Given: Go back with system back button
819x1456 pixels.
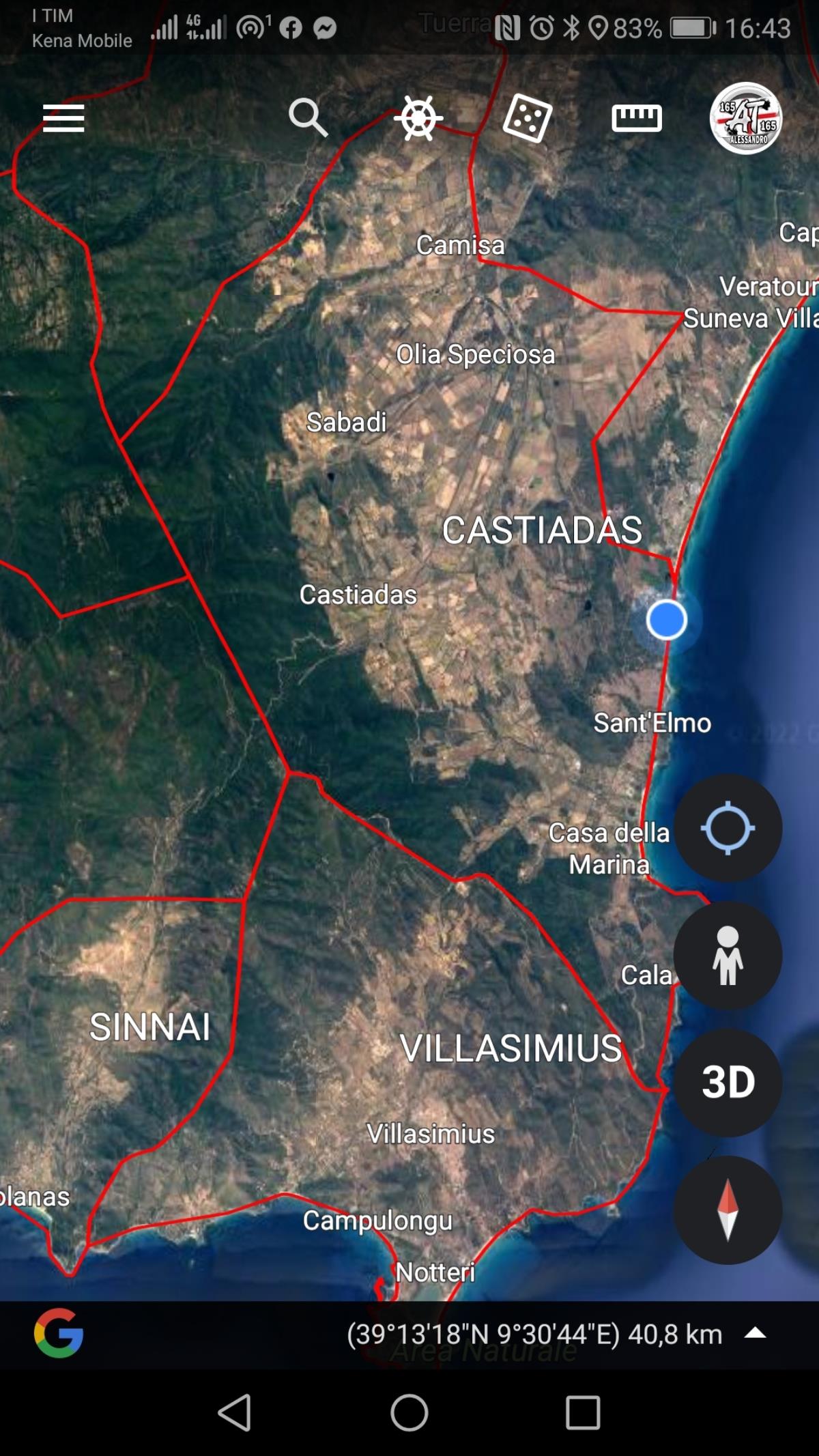Looking at the screenshot, I should [x=235, y=1412].
